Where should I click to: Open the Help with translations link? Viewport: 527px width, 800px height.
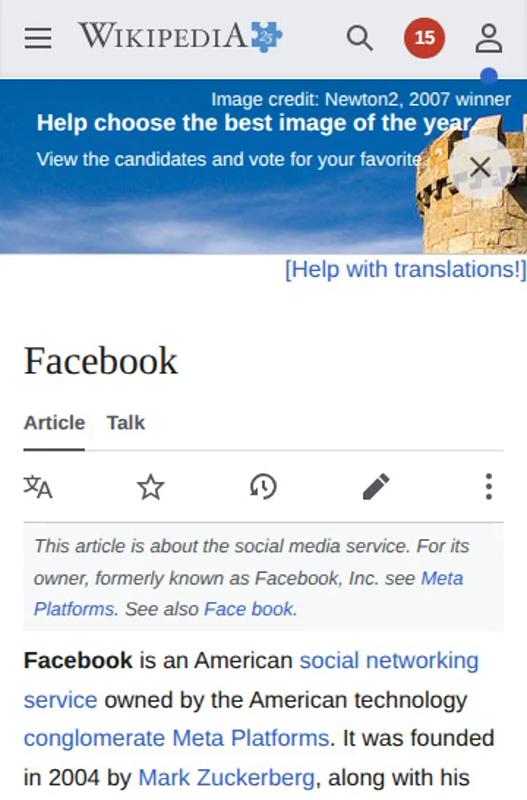(405, 269)
